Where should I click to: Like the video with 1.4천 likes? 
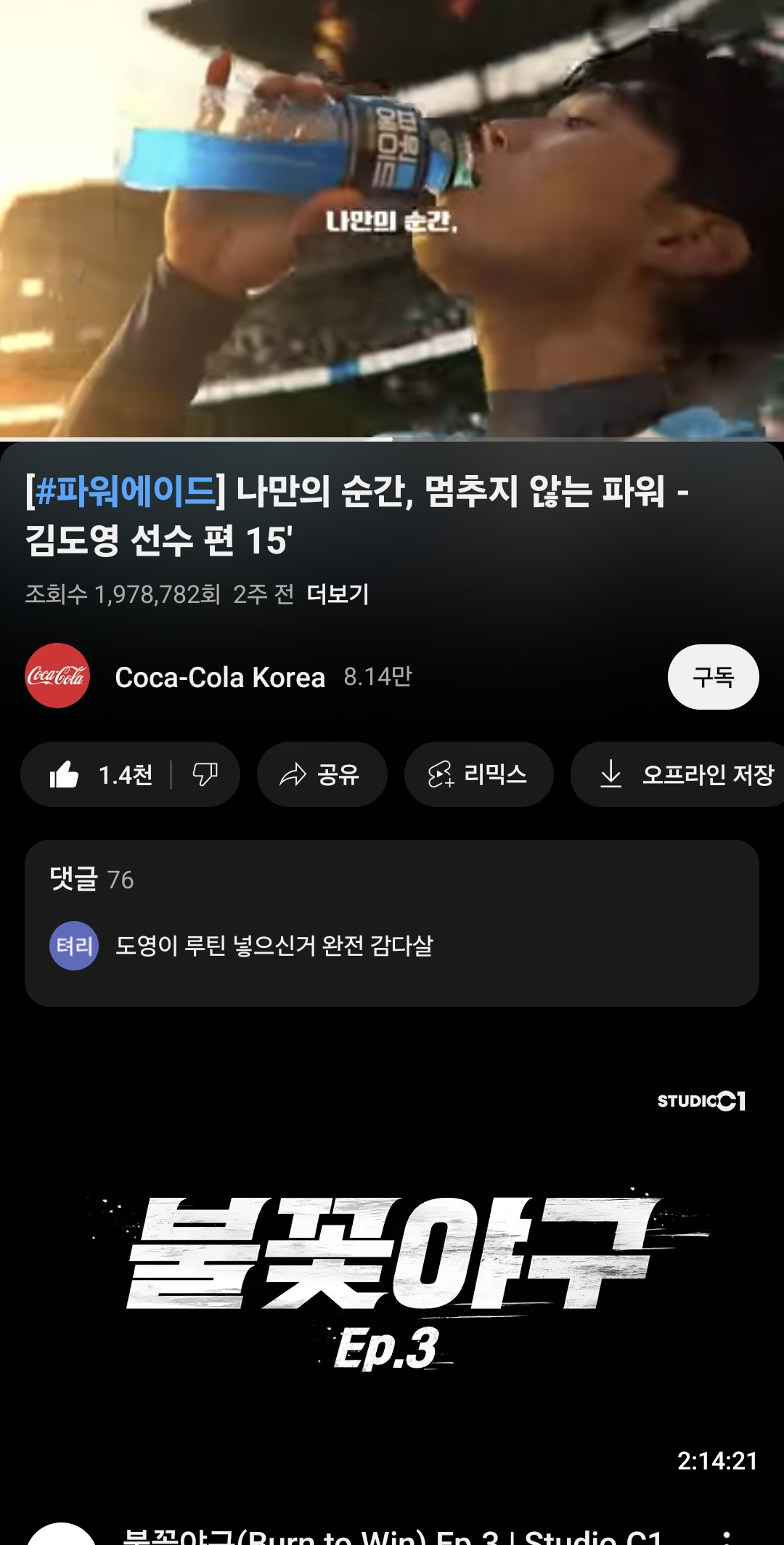pyautogui.click(x=100, y=774)
